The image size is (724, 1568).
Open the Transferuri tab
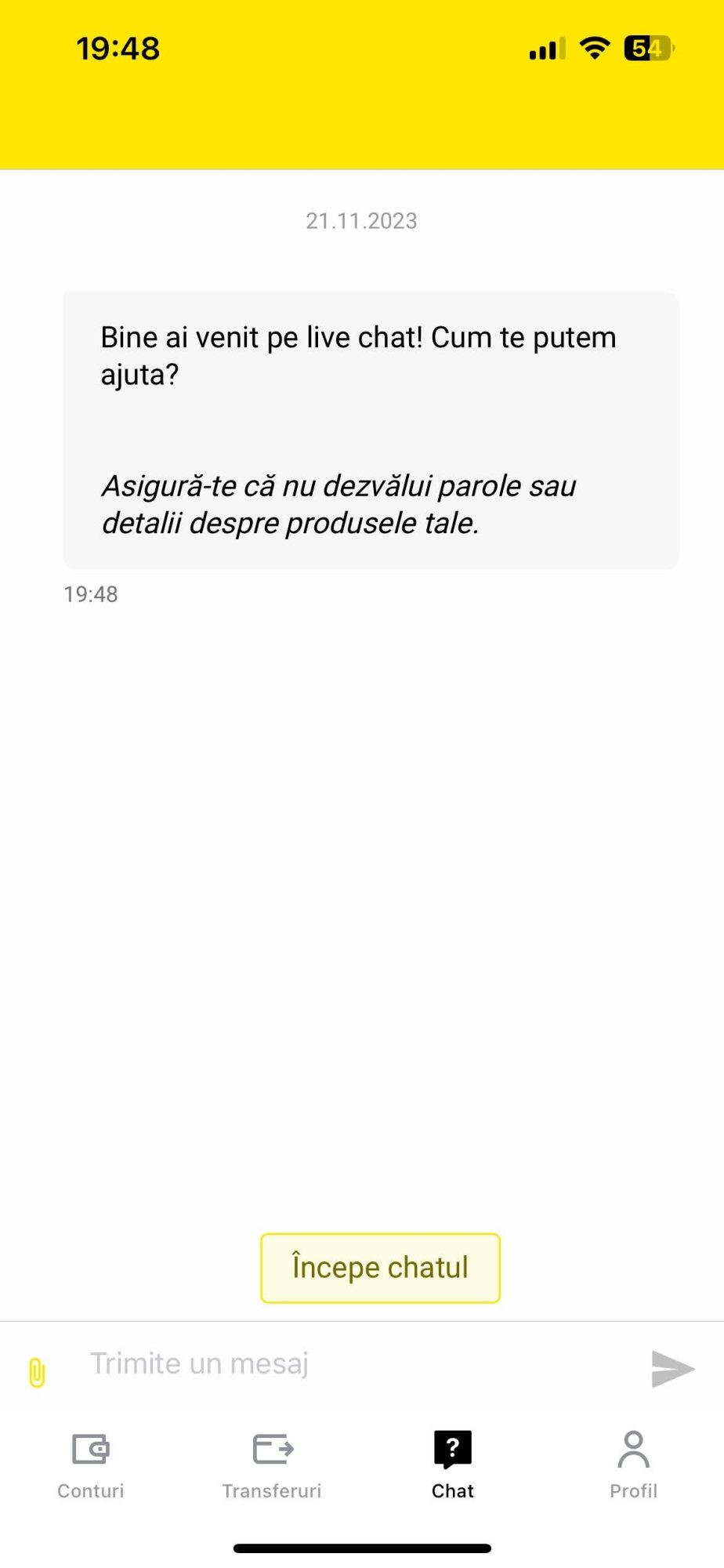coord(272,1465)
